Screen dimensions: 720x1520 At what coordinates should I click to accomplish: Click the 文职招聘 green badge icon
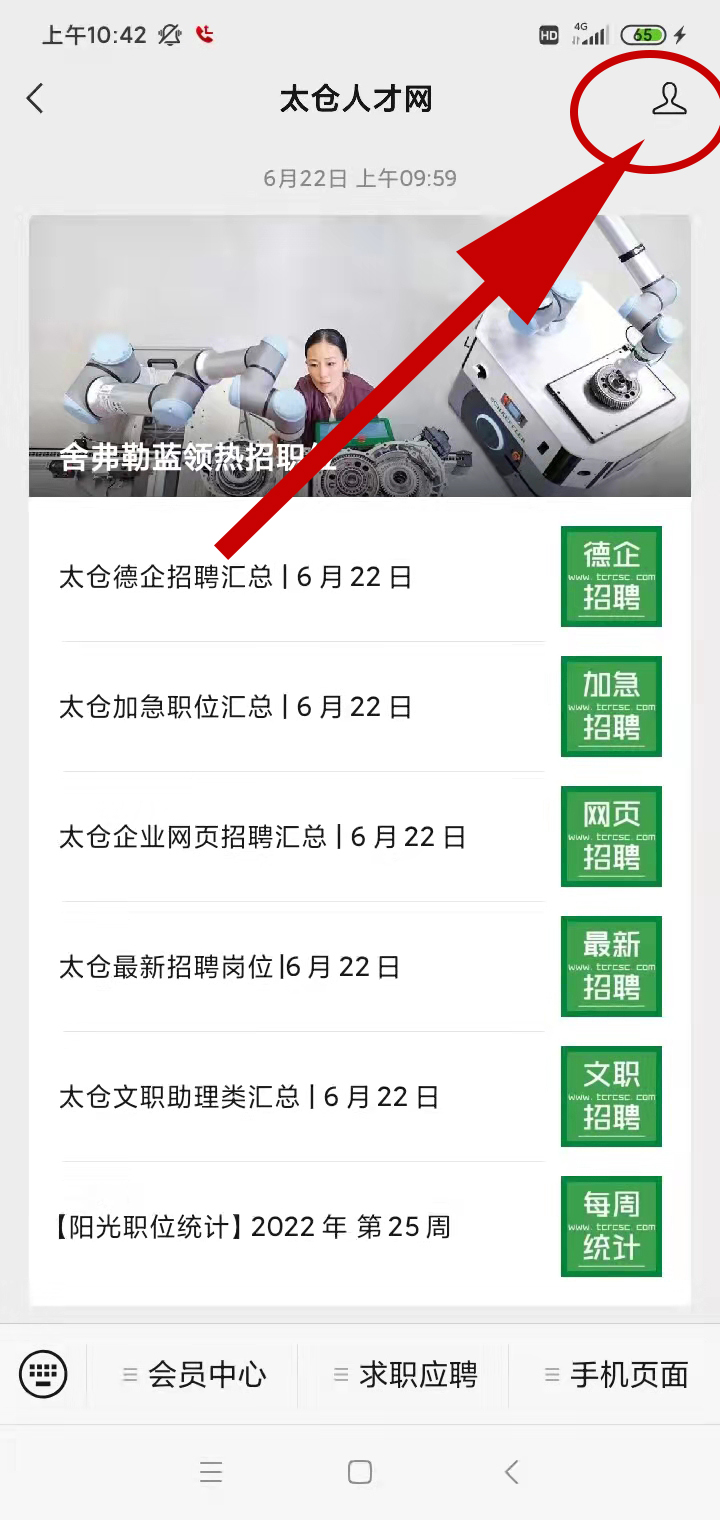point(611,1096)
